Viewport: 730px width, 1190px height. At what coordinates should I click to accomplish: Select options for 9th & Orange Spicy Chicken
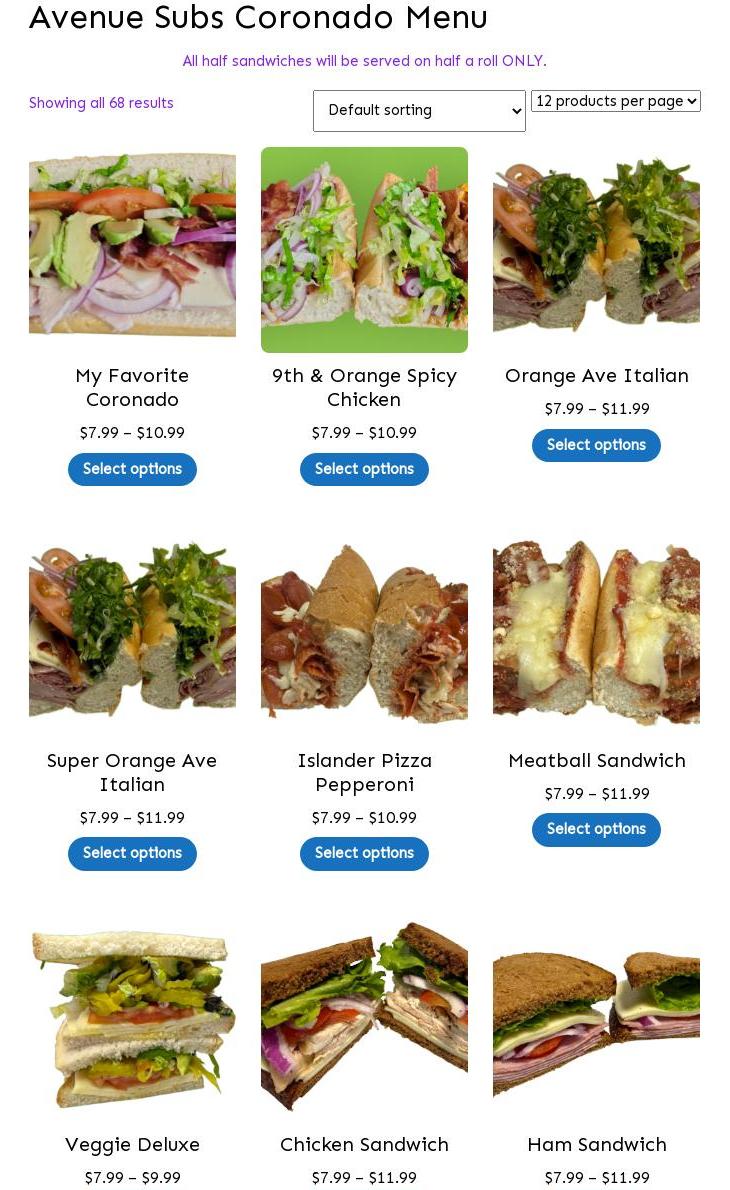point(364,469)
